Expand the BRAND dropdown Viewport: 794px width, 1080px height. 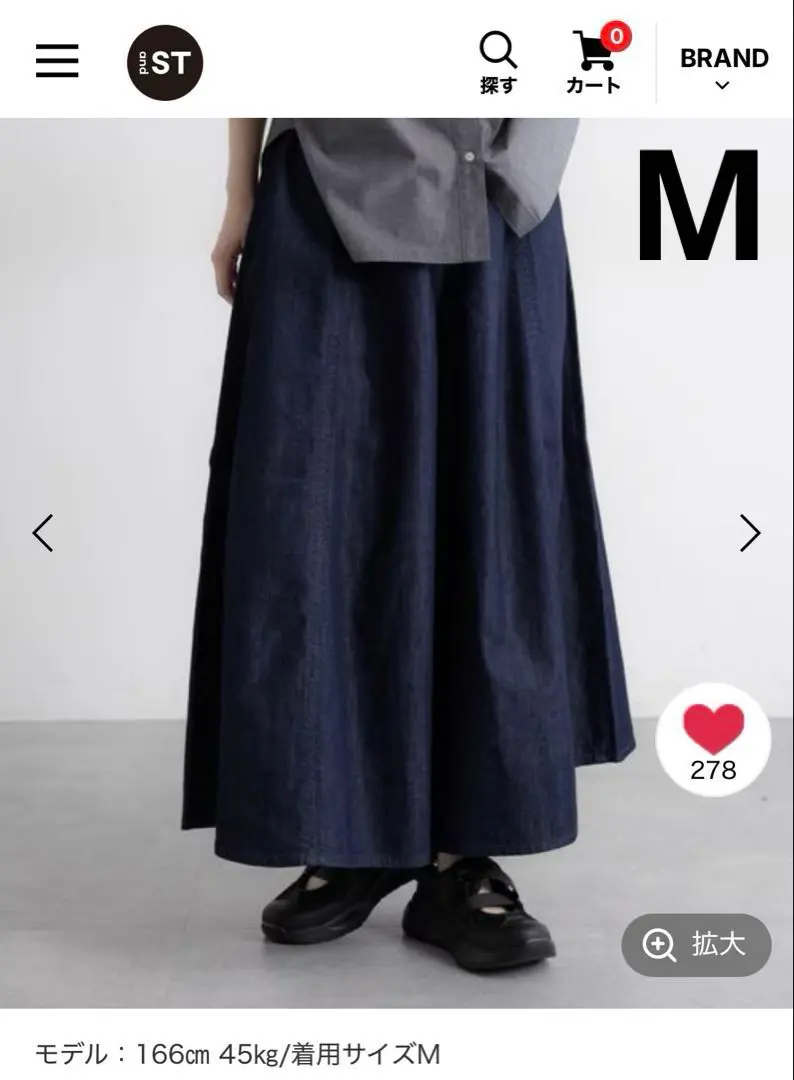724,68
